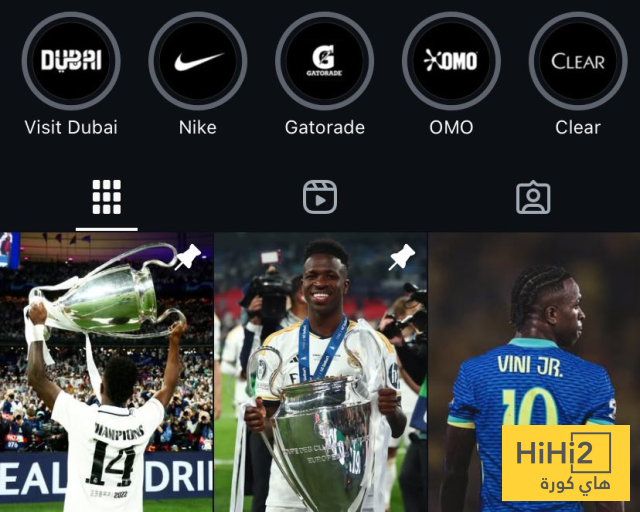Open the OMO story highlight
The height and width of the screenshot is (512, 640).
tap(451, 61)
